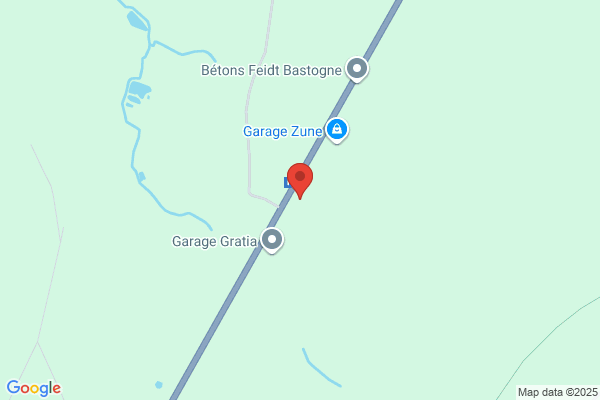This screenshot has height=400, width=600.
Task: Tap the red location pin
Action: [300, 181]
